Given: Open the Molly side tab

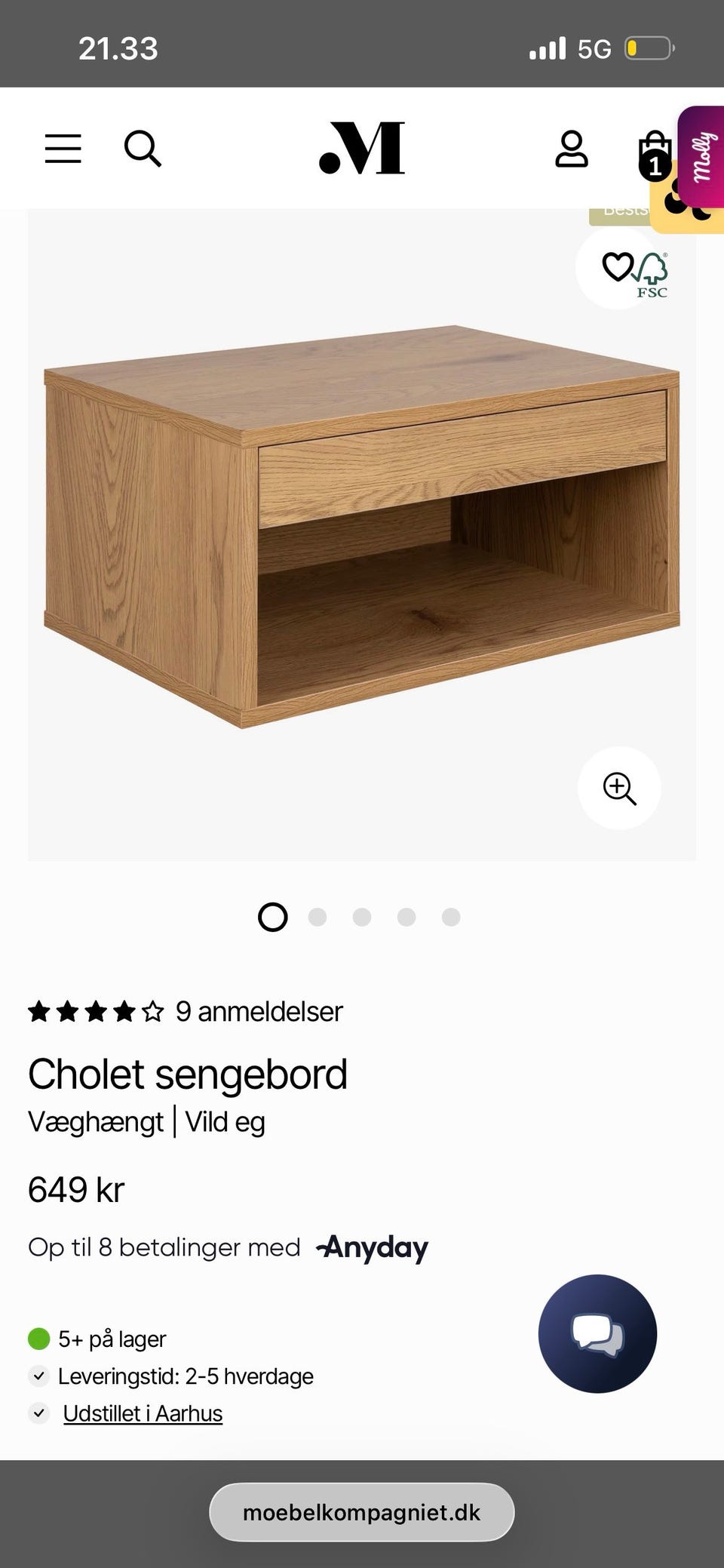Looking at the screenshot, I should pos(702,156).
